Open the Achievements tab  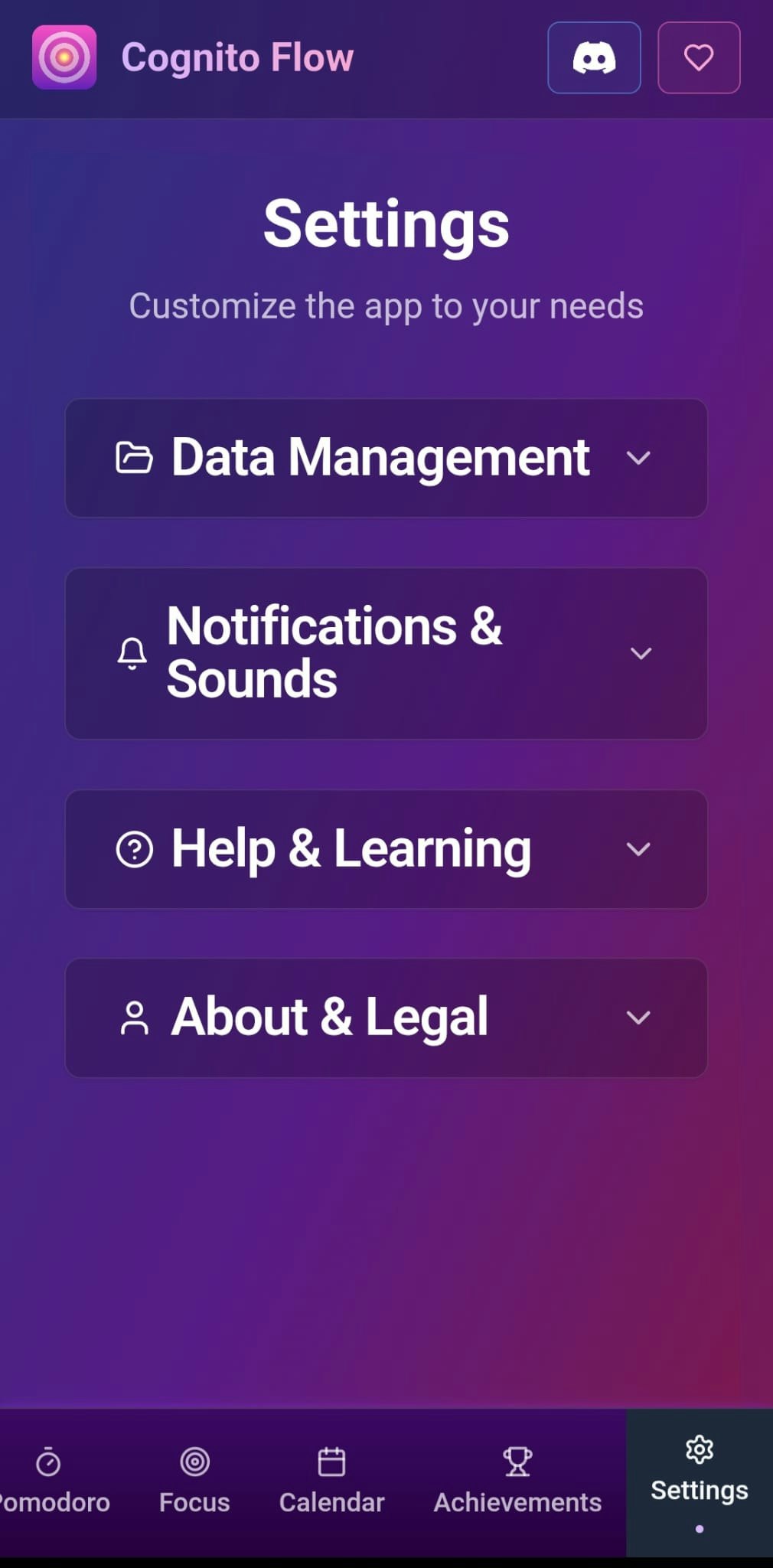517,1481
